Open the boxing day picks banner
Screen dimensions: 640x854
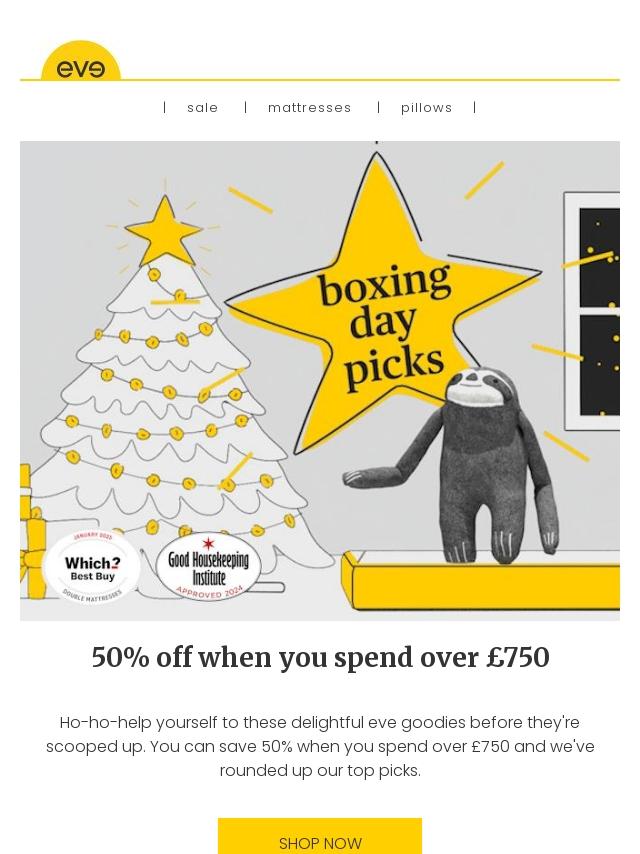click(320, 381)
